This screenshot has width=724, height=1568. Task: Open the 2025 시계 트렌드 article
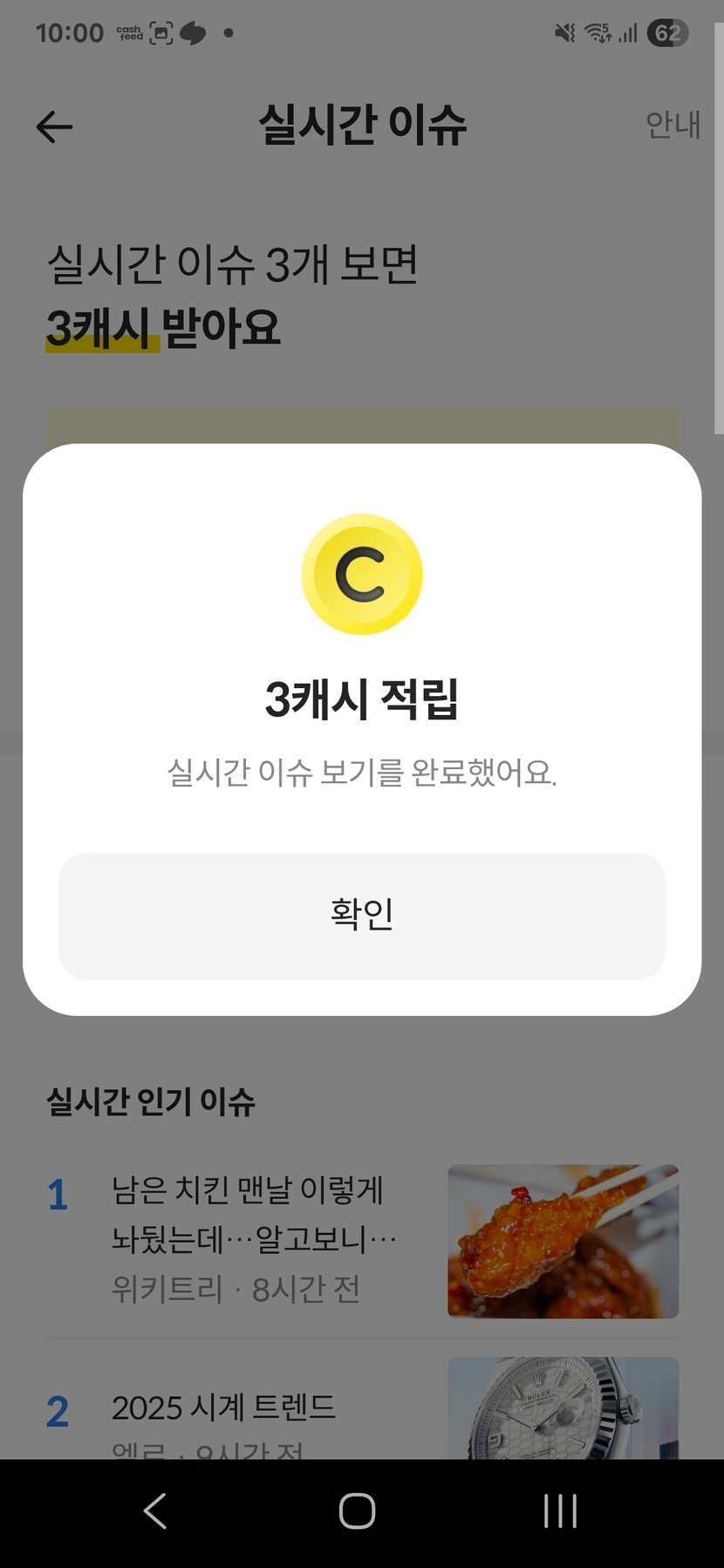tap(223, 1407)
